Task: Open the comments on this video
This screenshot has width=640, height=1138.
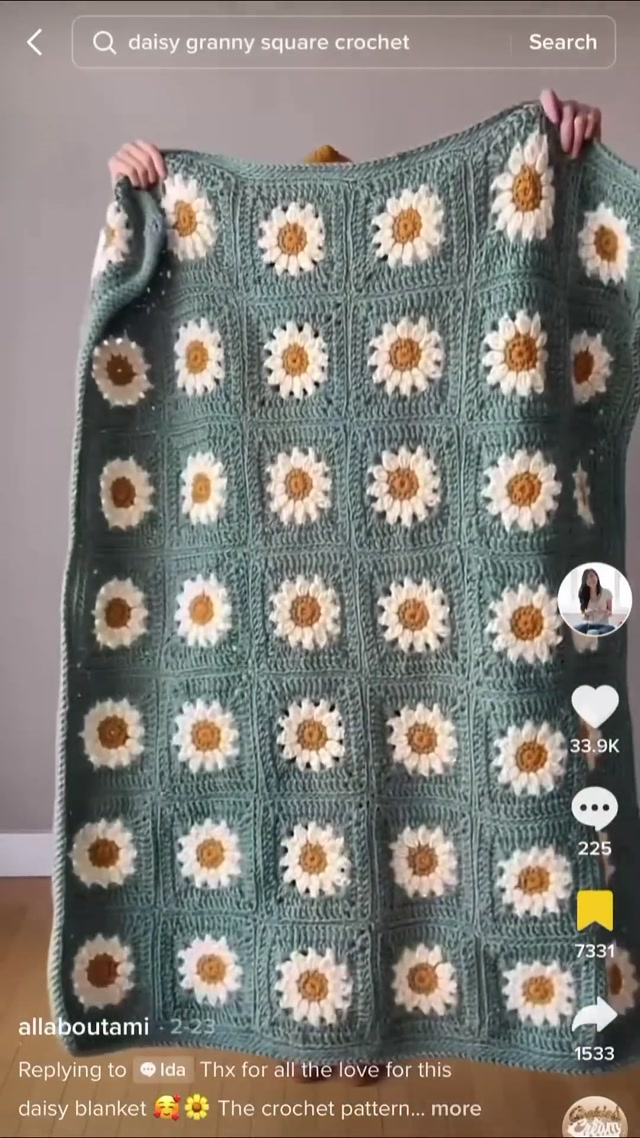Action: pyautogui.click(x=594, y=809)
